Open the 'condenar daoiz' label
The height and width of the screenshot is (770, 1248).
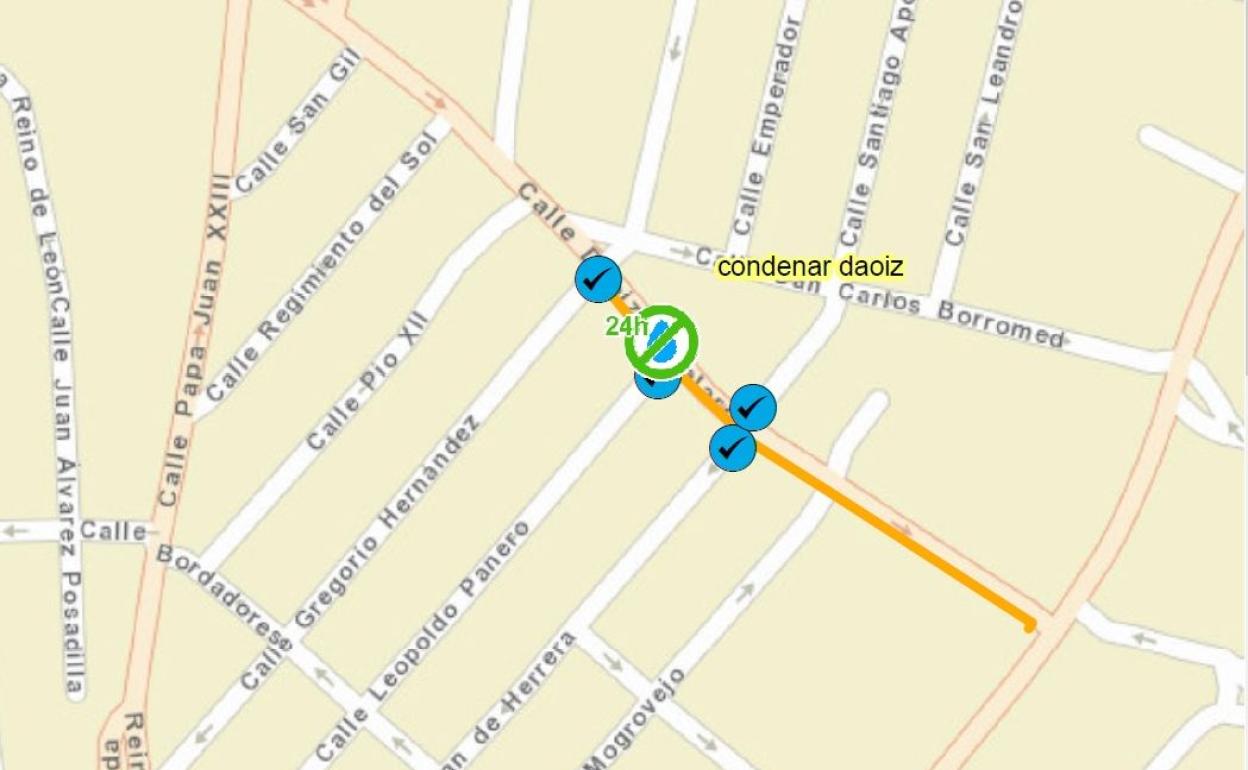pos(810,267)
